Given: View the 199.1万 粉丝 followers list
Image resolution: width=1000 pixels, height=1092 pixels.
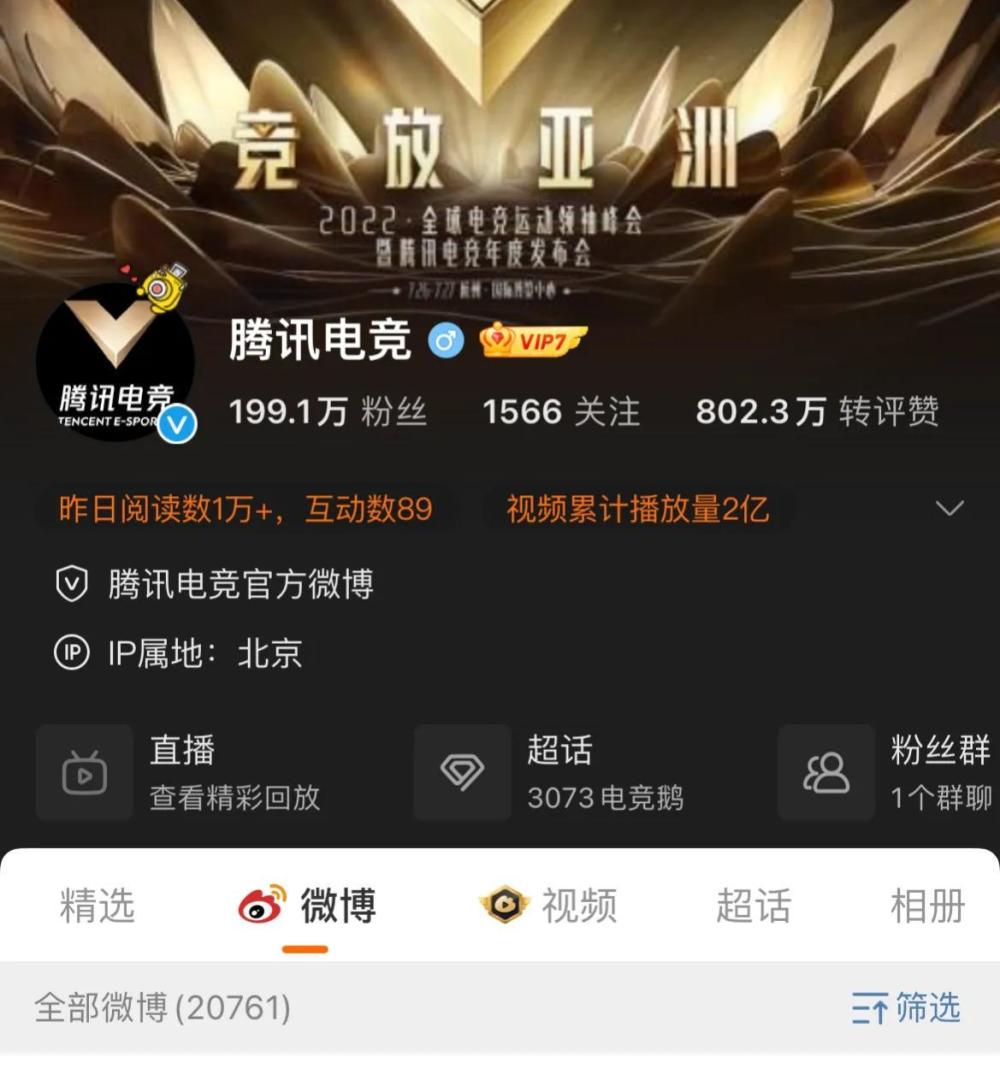Looking at the screenshot, I should (x=328, y=411).
